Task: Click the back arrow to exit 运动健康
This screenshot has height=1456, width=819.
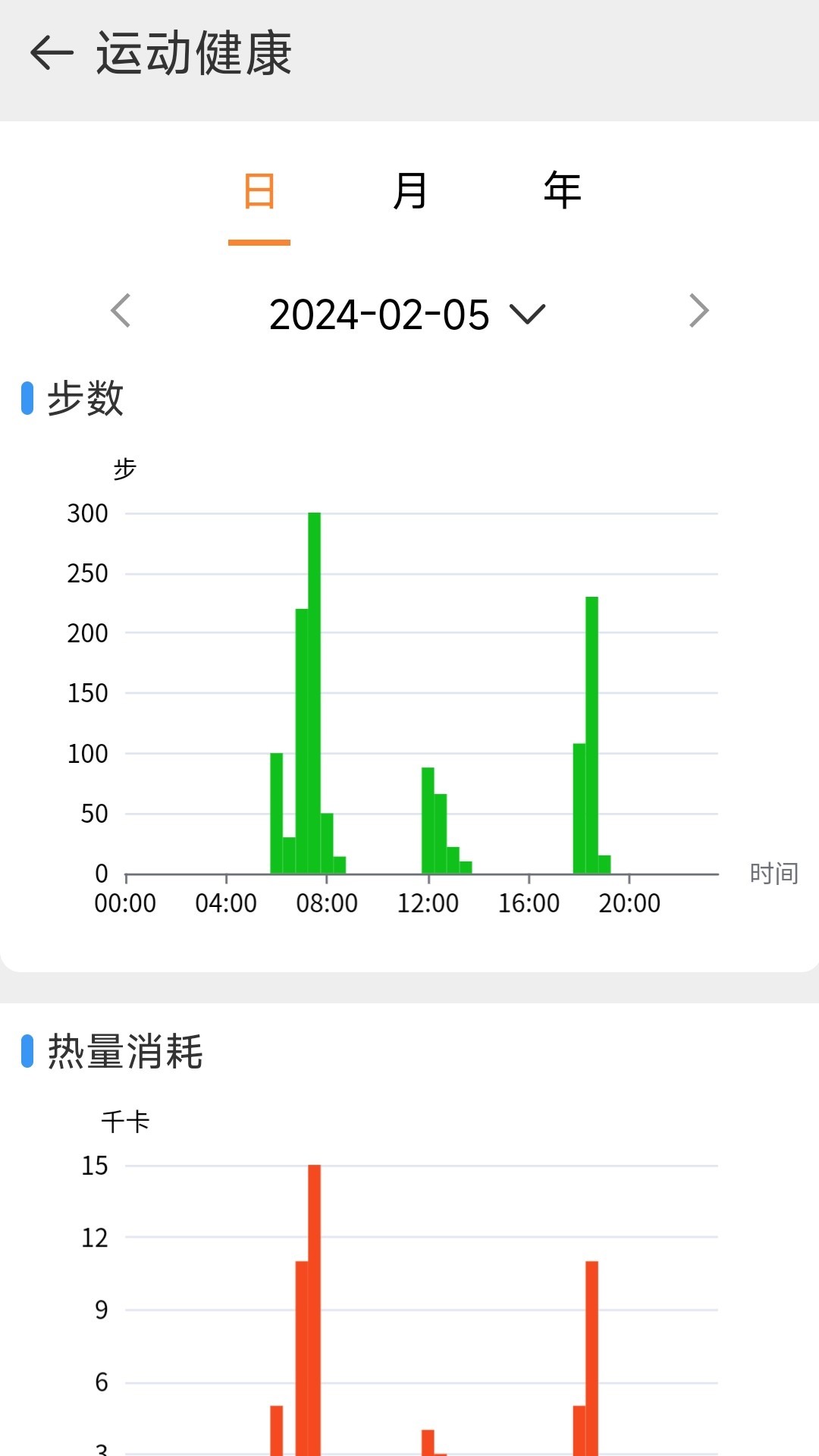Action: [x=51, y=52]
